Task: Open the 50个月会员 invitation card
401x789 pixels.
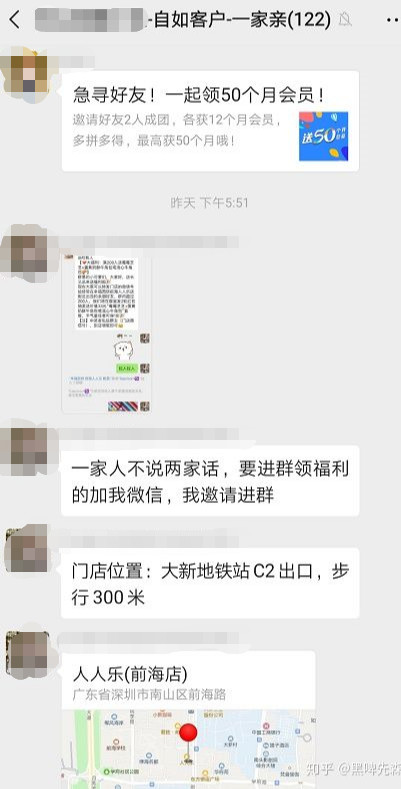Action: point(210,121)
